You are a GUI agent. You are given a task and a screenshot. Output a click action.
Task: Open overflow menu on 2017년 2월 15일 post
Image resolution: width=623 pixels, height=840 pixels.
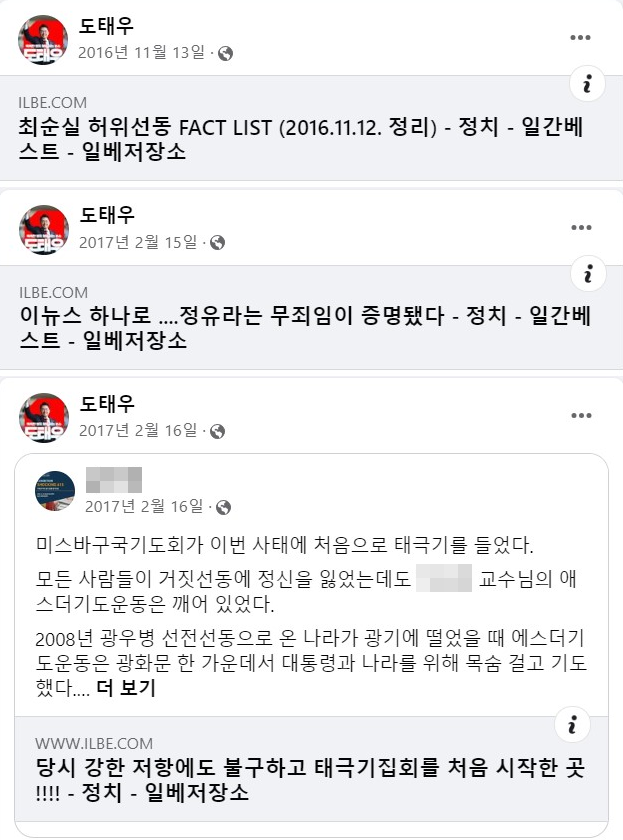tap(580, 228)
